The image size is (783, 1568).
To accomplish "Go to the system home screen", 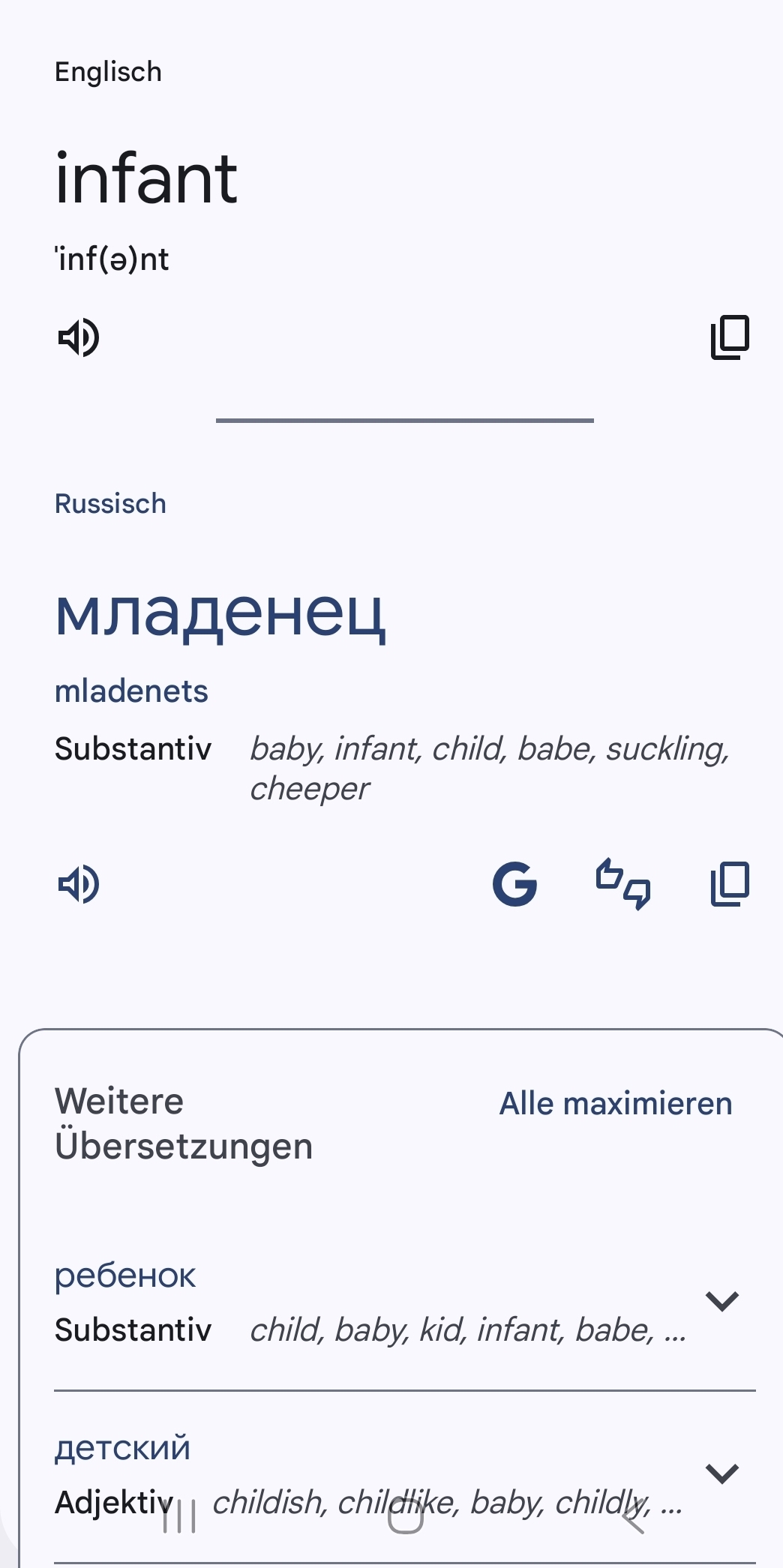I will (406, 1516).
